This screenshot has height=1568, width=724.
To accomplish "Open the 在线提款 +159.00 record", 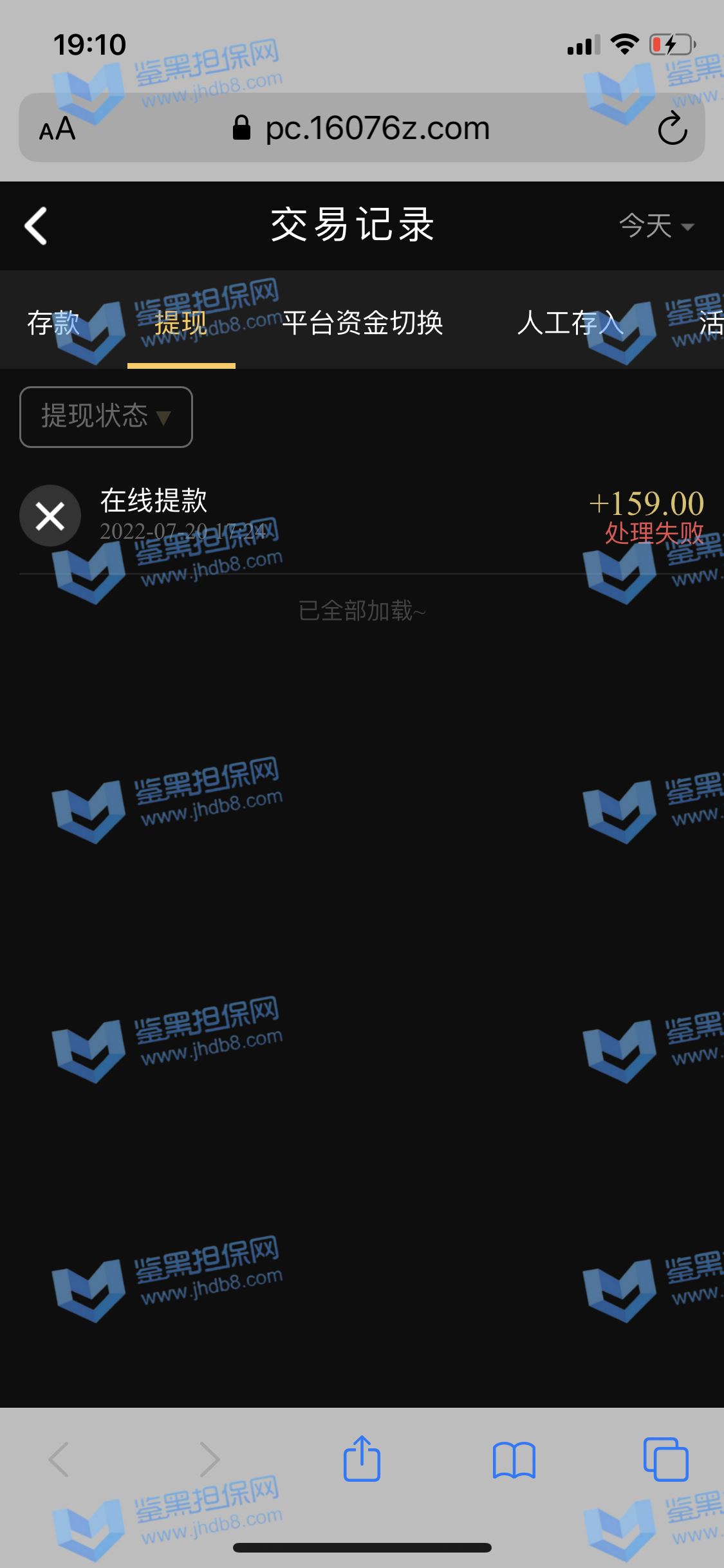I will pyautogui.click(x=362, y=516).
